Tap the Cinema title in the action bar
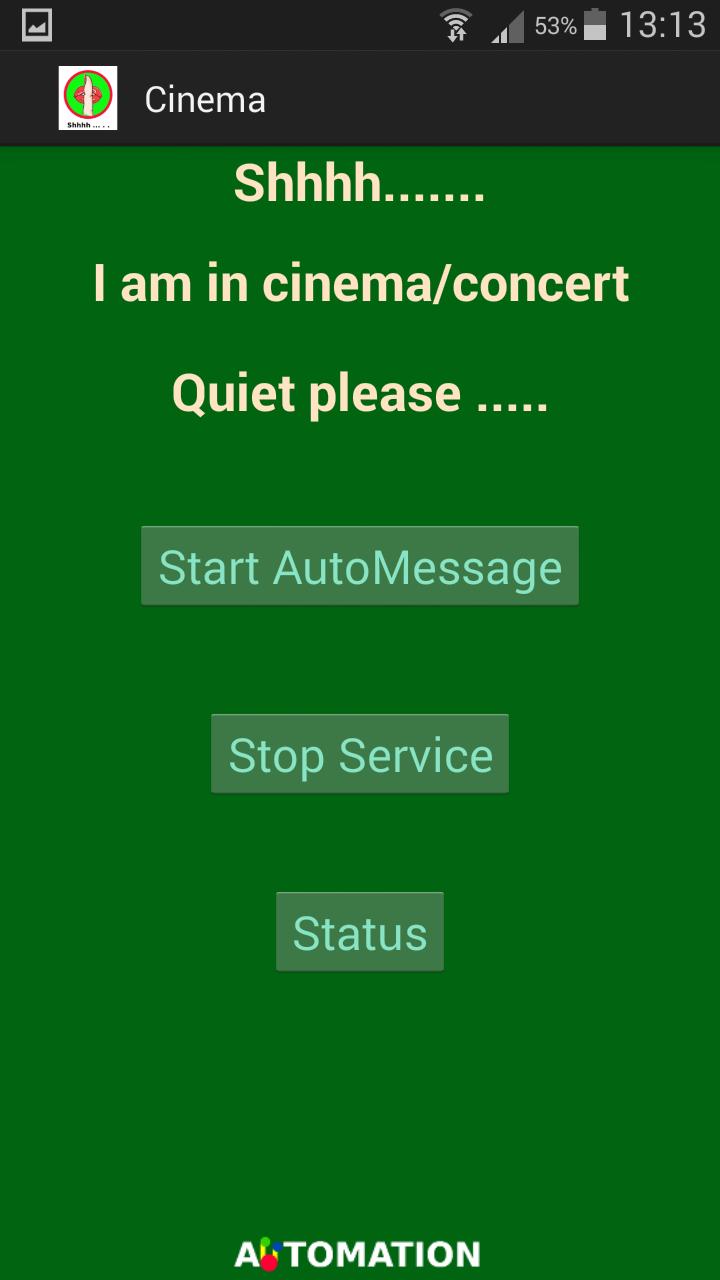Viewport: 720px width, 1280px height. 205,98
